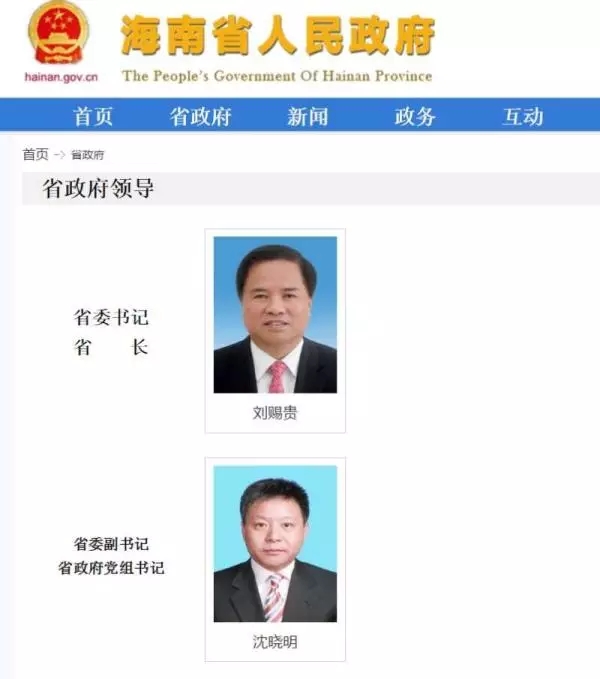600x679 pixels.
Task: Select the 互动 navigation item
Action: click(x=522, y=116)
